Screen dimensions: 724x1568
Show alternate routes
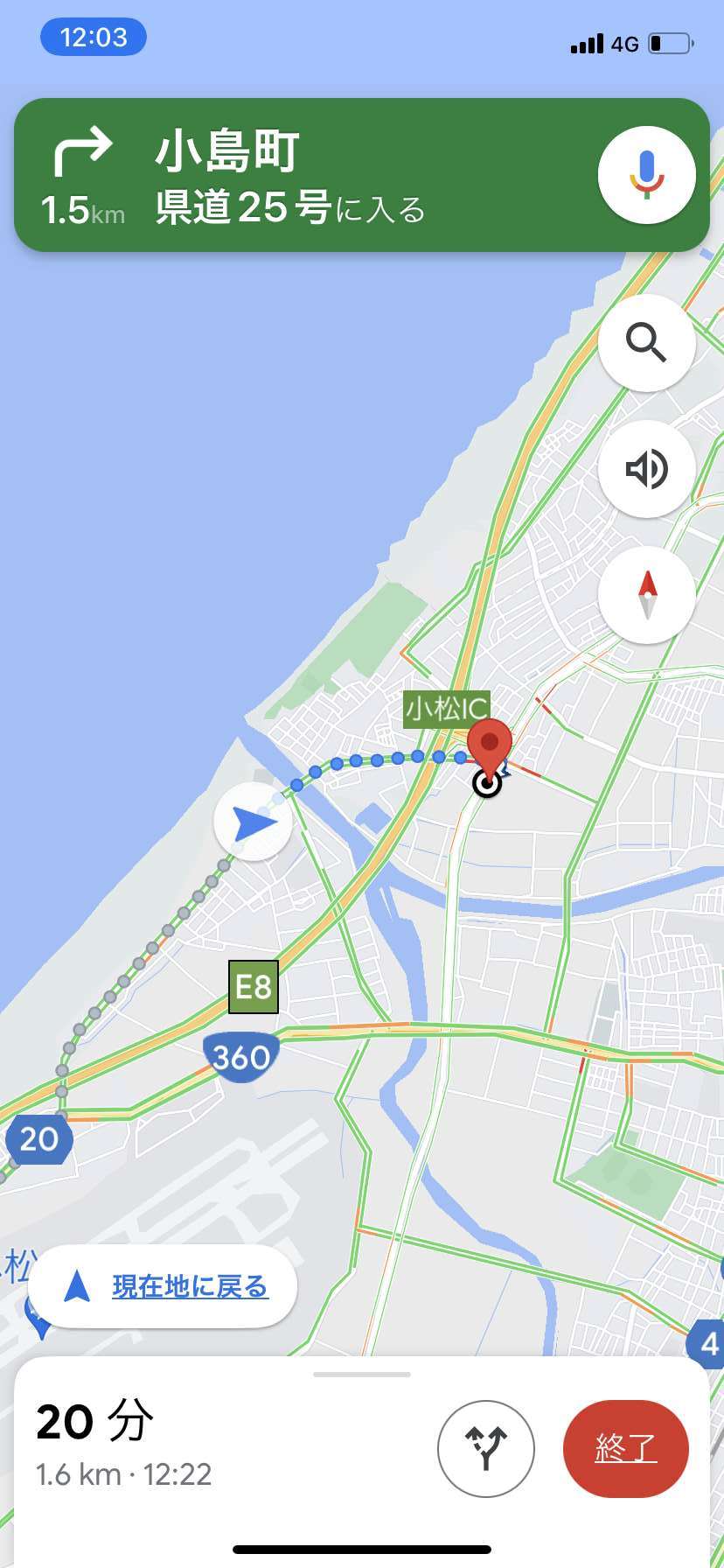pyautogui.click(x=485, y=1448)
